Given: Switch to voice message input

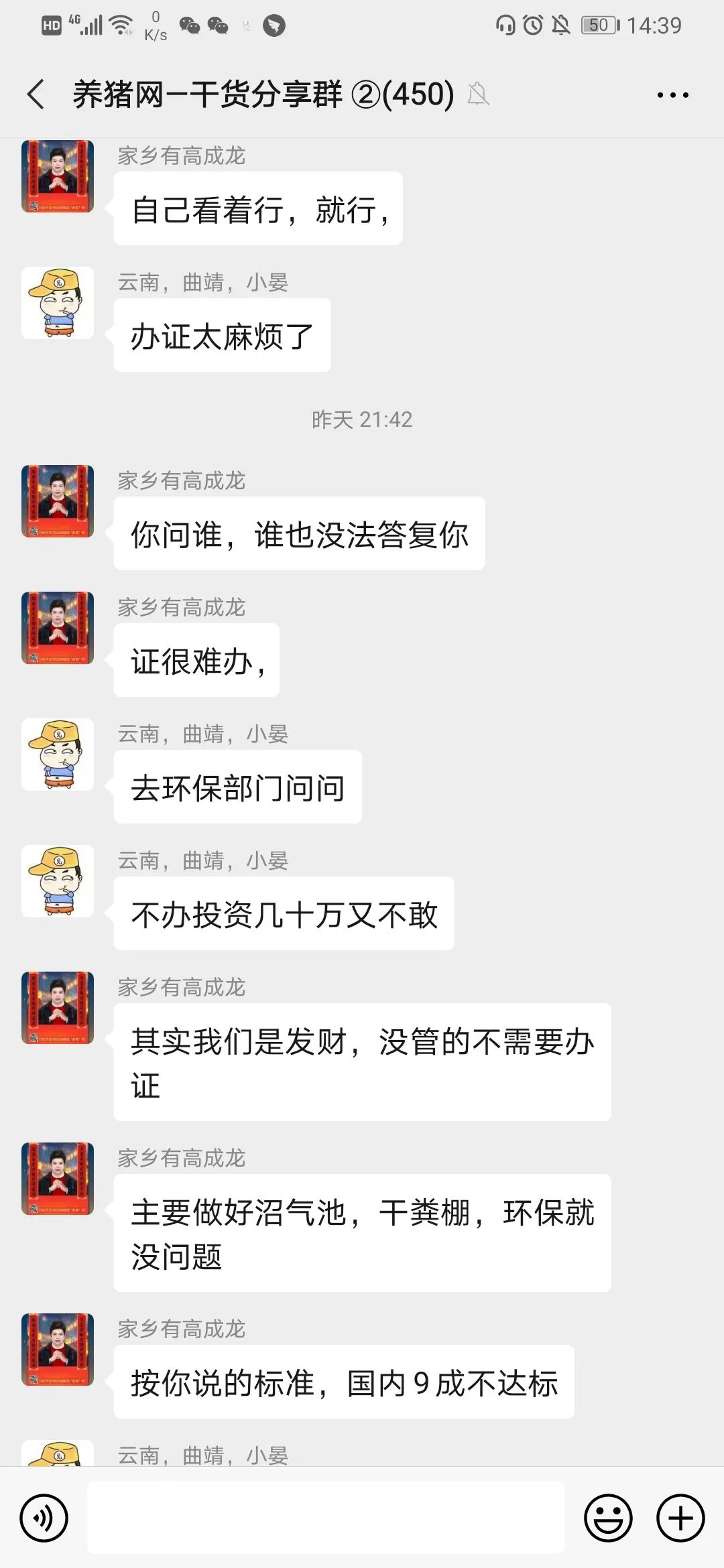Looking at the screenshot, I should pos(44,1518).
